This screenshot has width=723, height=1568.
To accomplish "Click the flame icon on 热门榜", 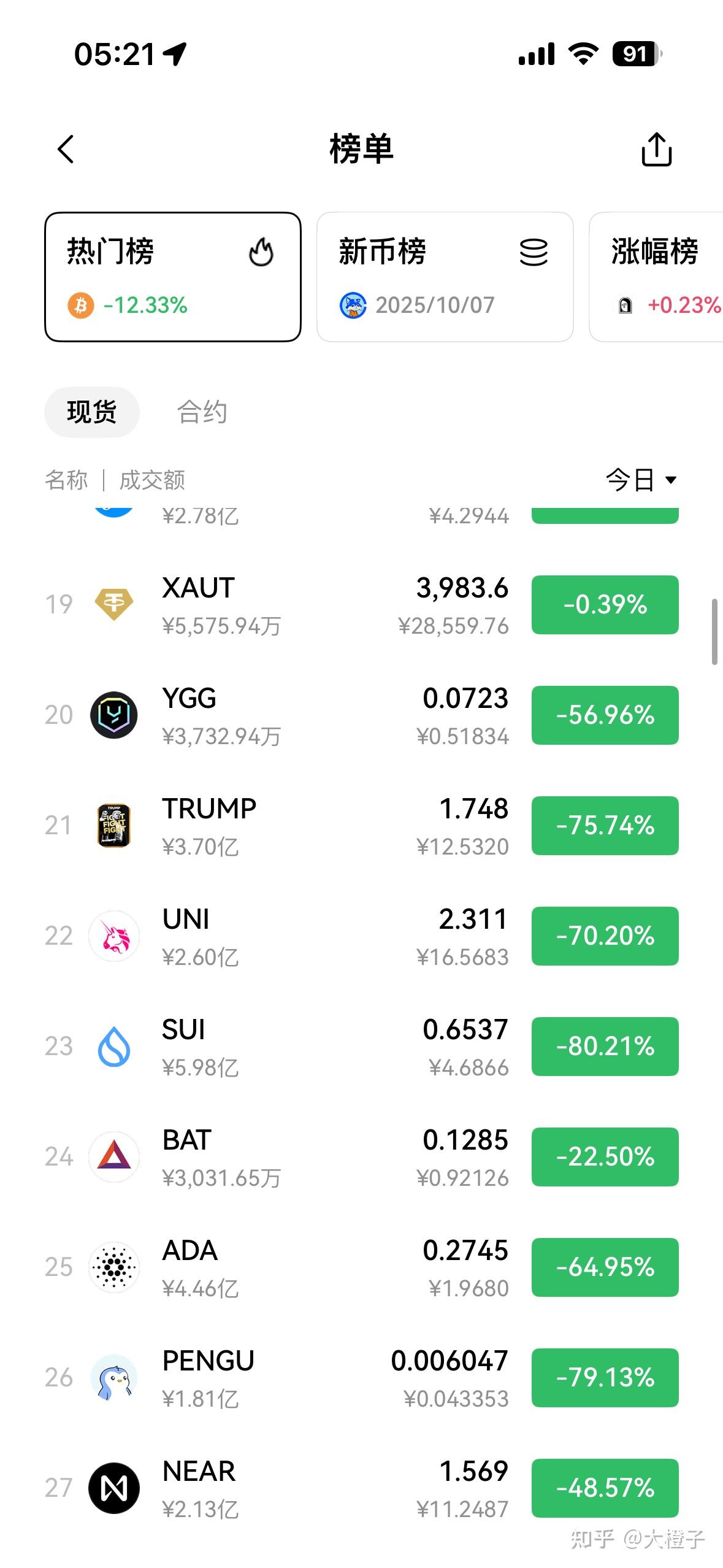I will (261, 252).
